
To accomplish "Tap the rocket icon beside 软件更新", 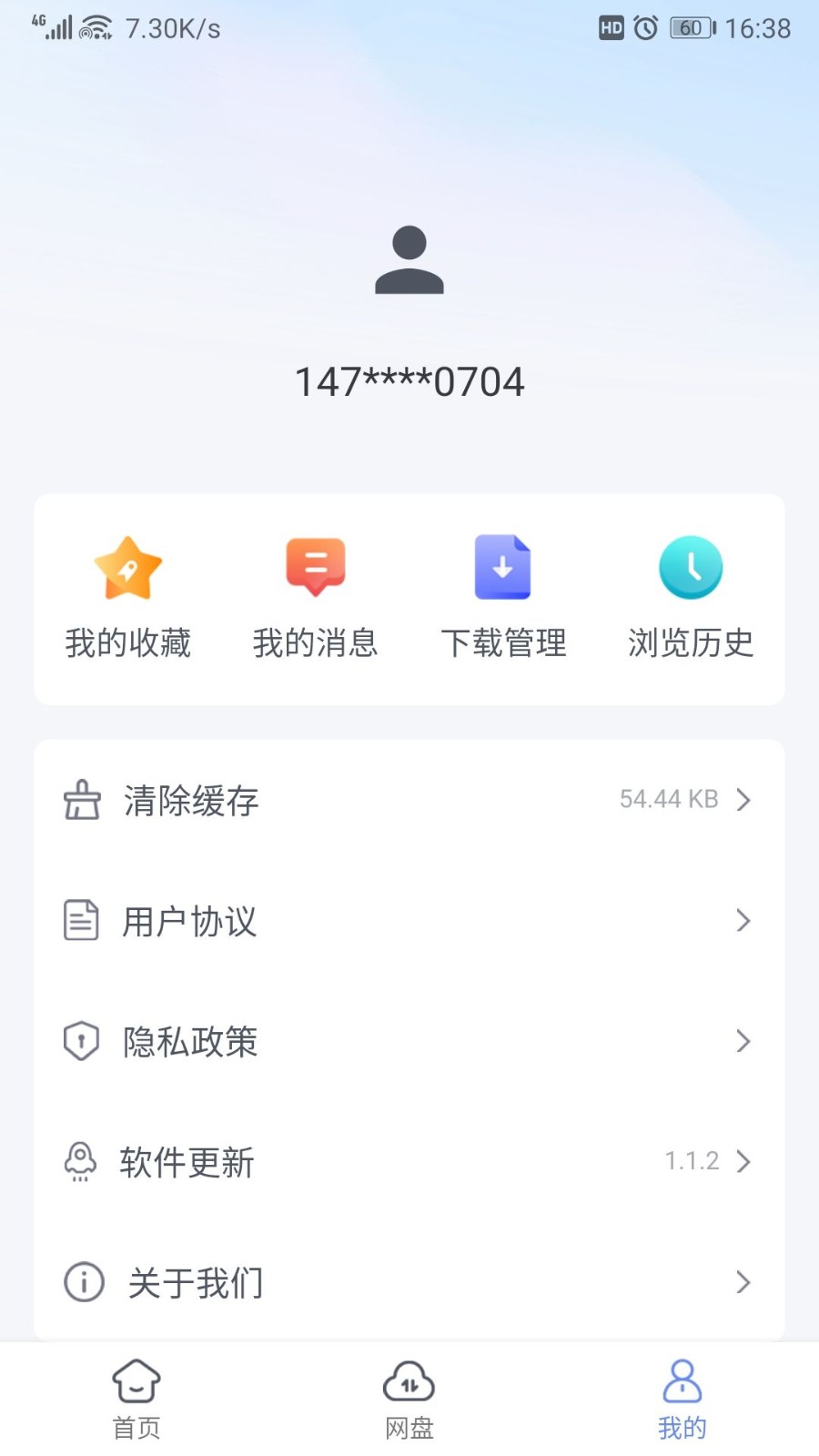I will (x=82, y=1161).
